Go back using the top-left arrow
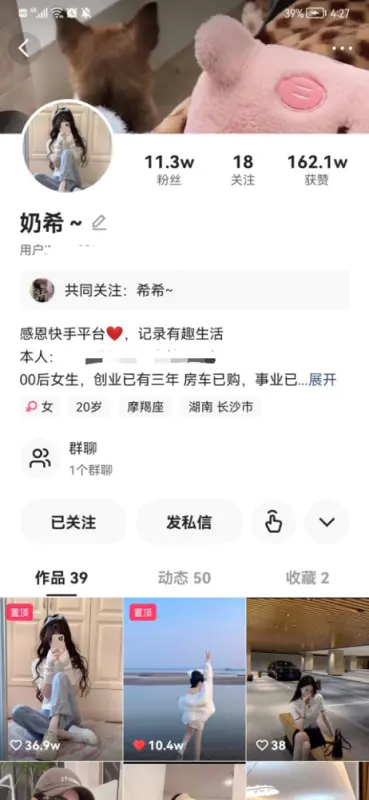 coord(24,48)
